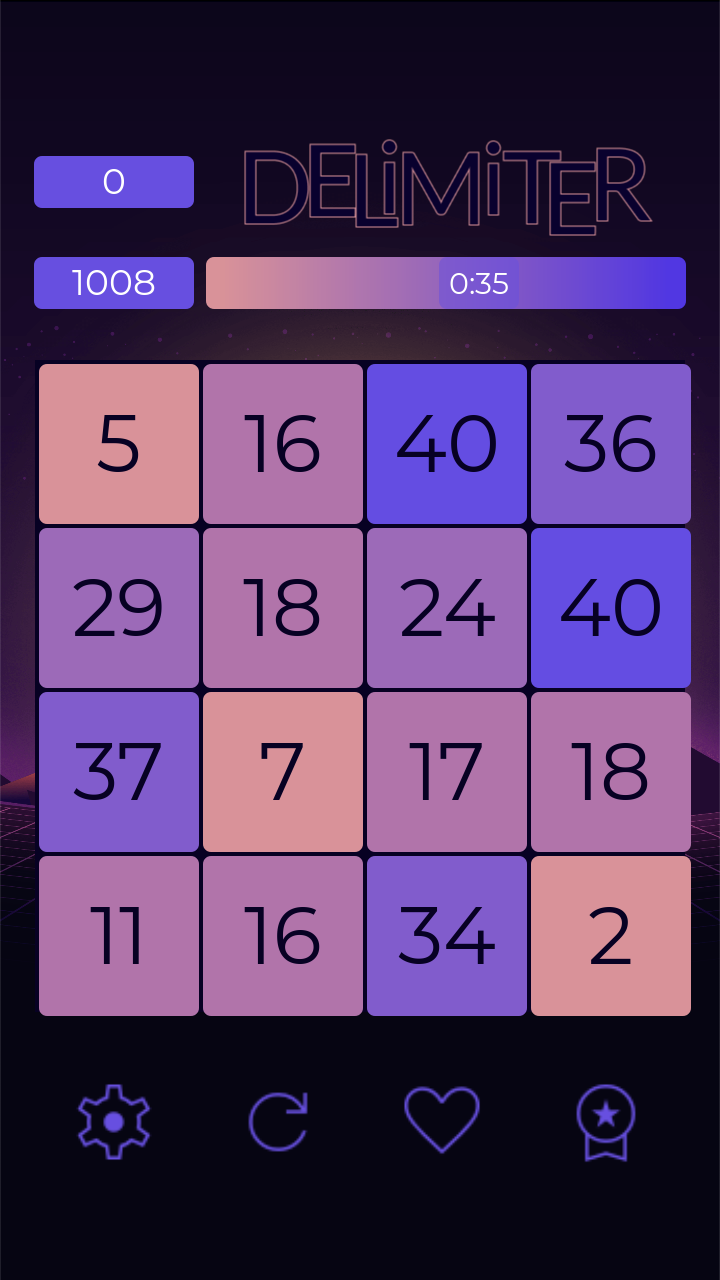Image resolution: width=720 pixels, height=1280 pixels.
Task: Open the settings gear
Action: (114, 1121)
